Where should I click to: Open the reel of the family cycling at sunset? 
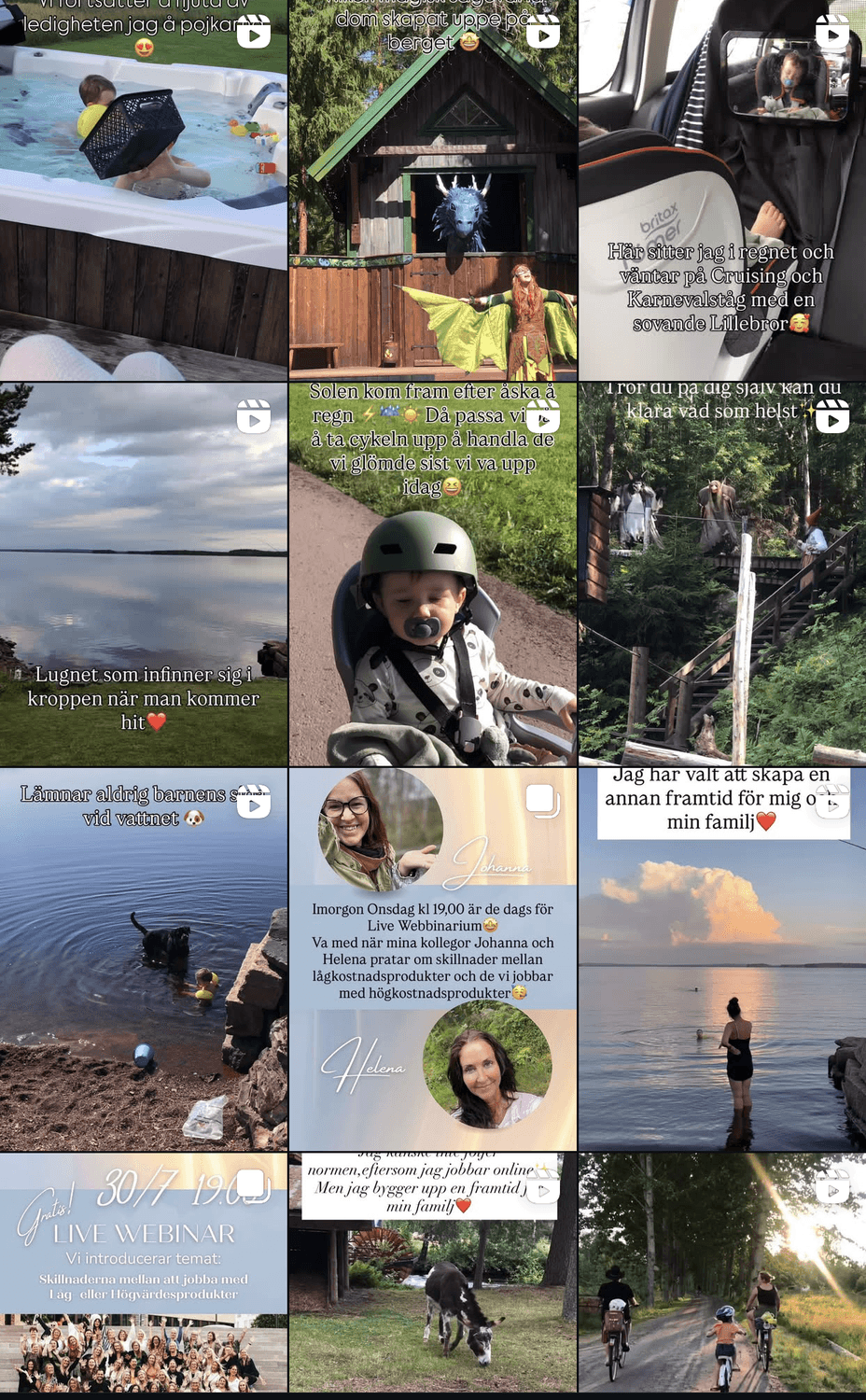[x=721, y=1274]
